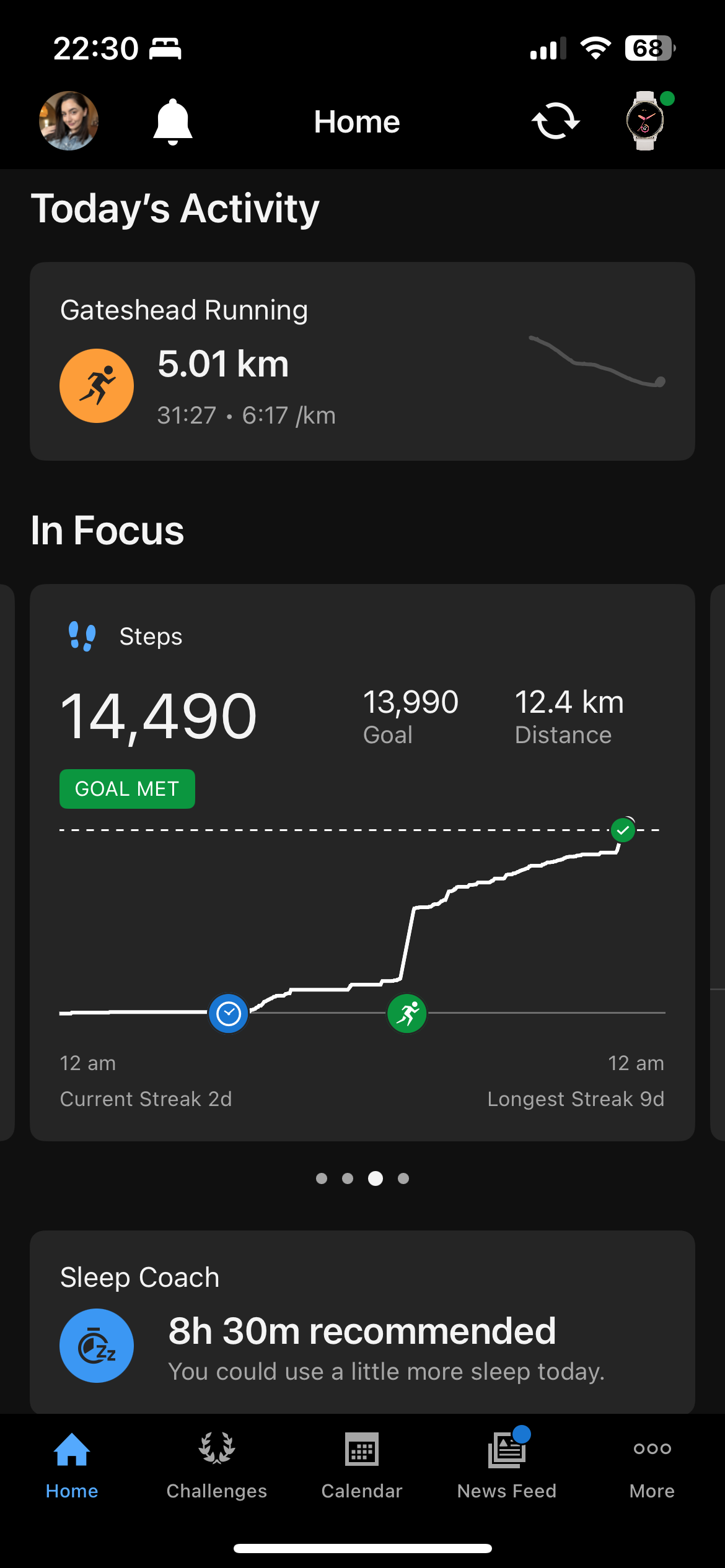The height and width of the screenshot is (1568, 725).
Task: Switch to the Calendar tab
Action: [362, 1465]
